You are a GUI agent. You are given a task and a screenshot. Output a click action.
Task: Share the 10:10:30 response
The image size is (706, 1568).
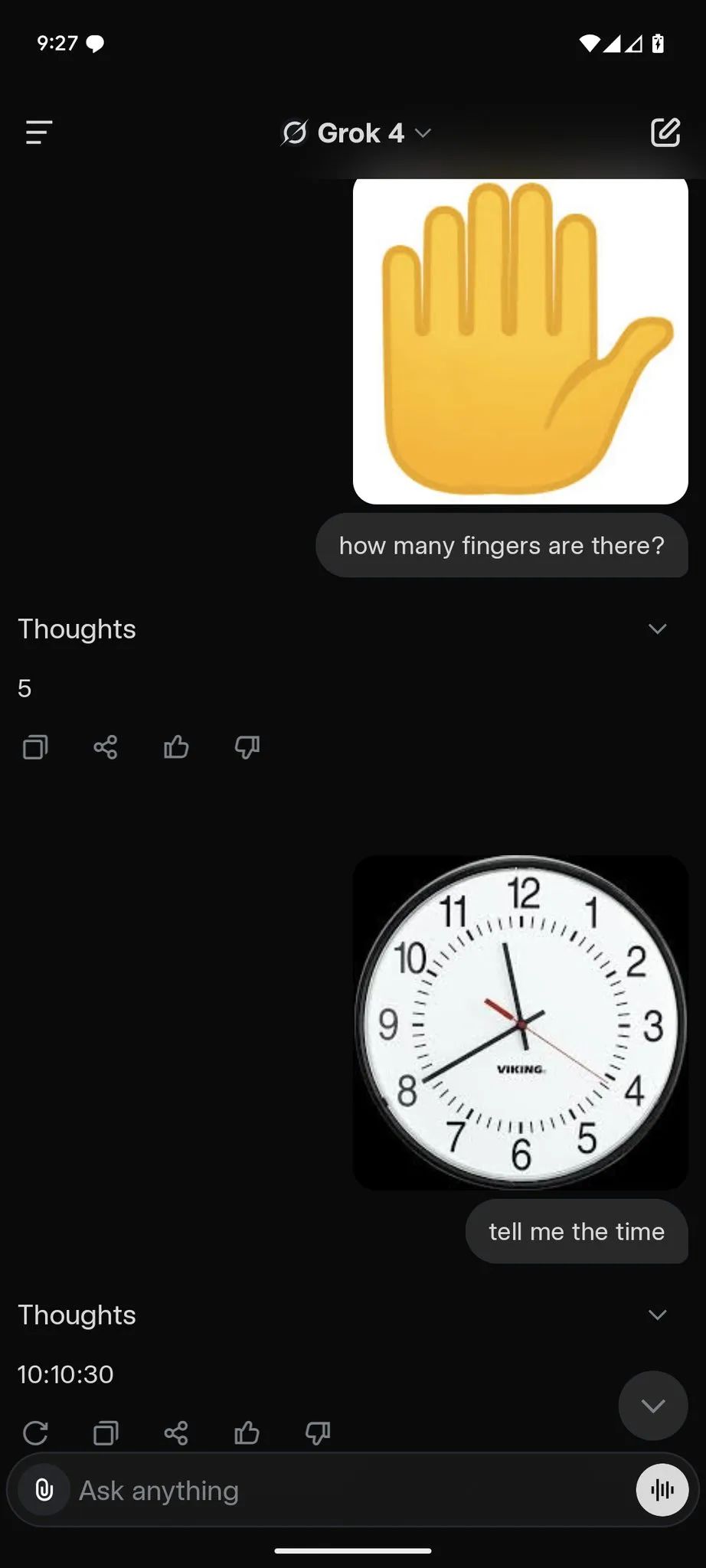[176, 1432]
